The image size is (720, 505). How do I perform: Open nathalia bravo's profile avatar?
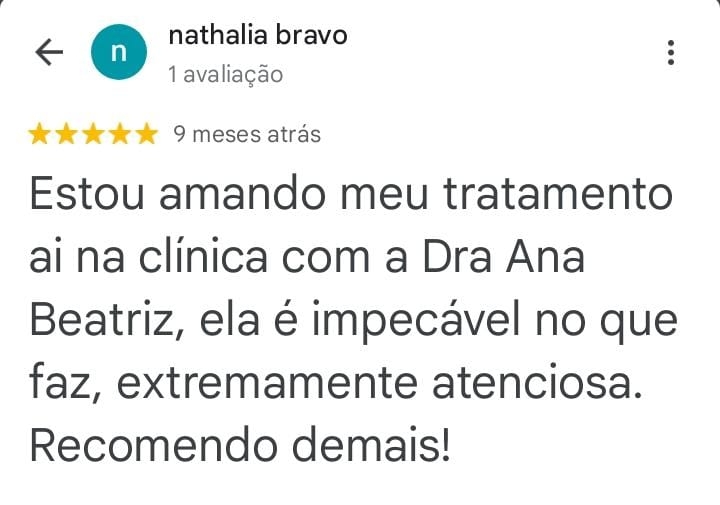coord(118,53)
